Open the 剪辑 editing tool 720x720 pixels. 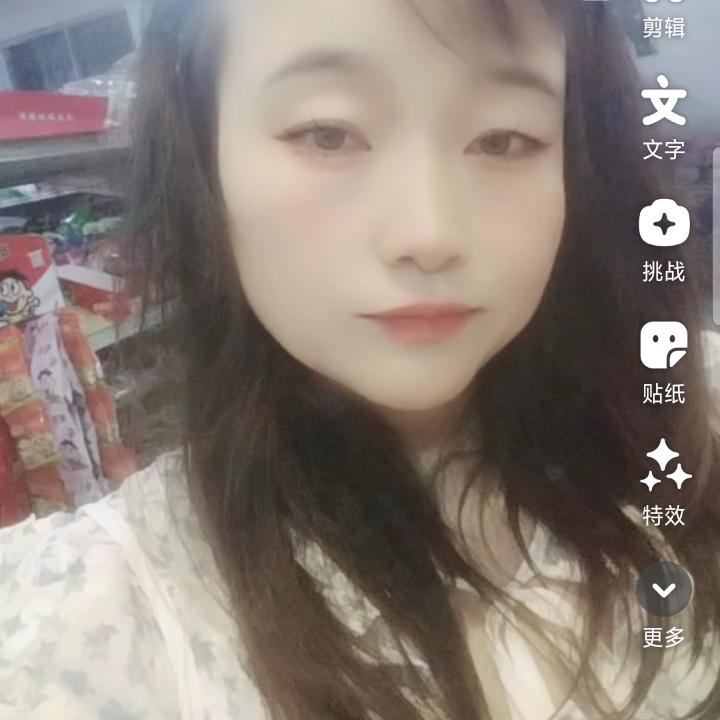coord(664,20)
